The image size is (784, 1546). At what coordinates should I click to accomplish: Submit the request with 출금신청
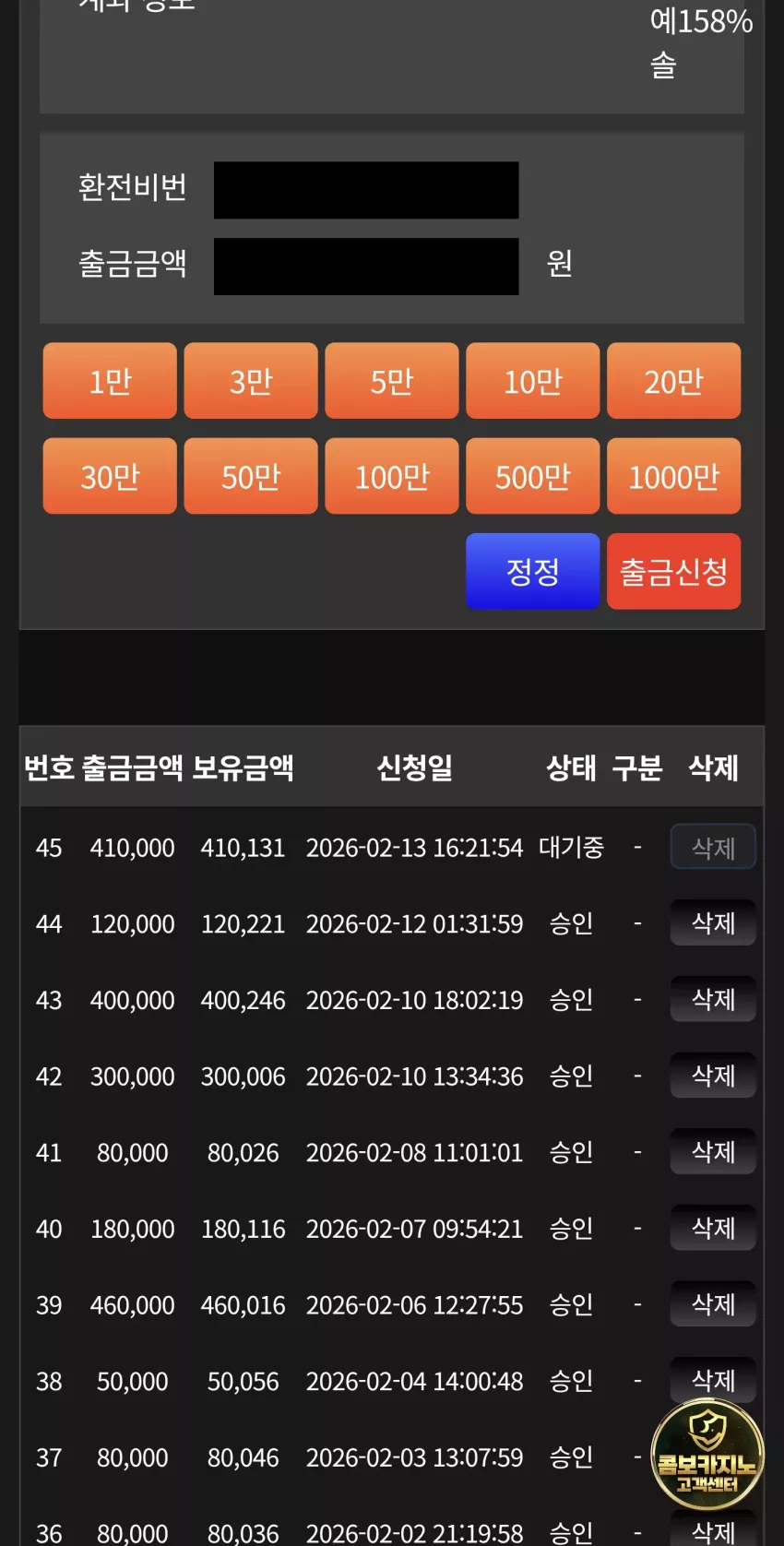point(674,571)
